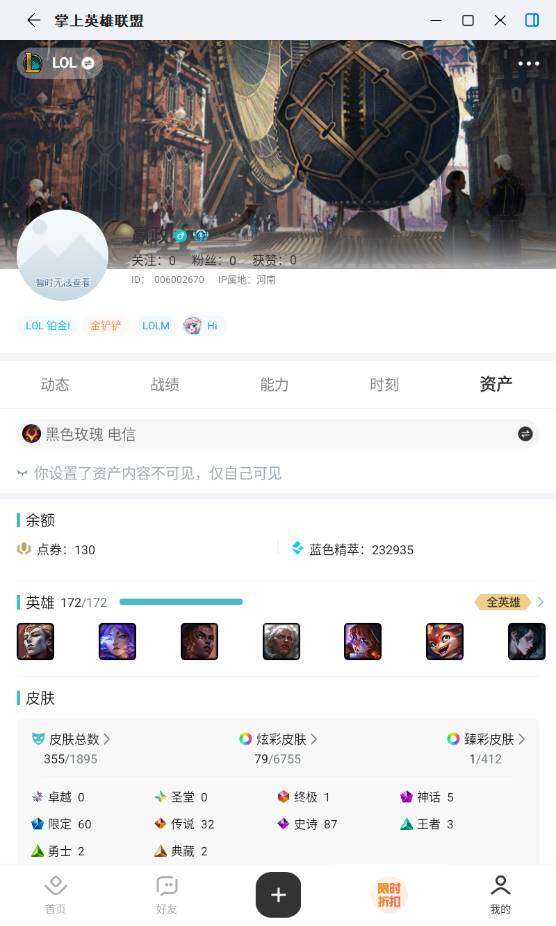Create a new post with plus button

278,895
